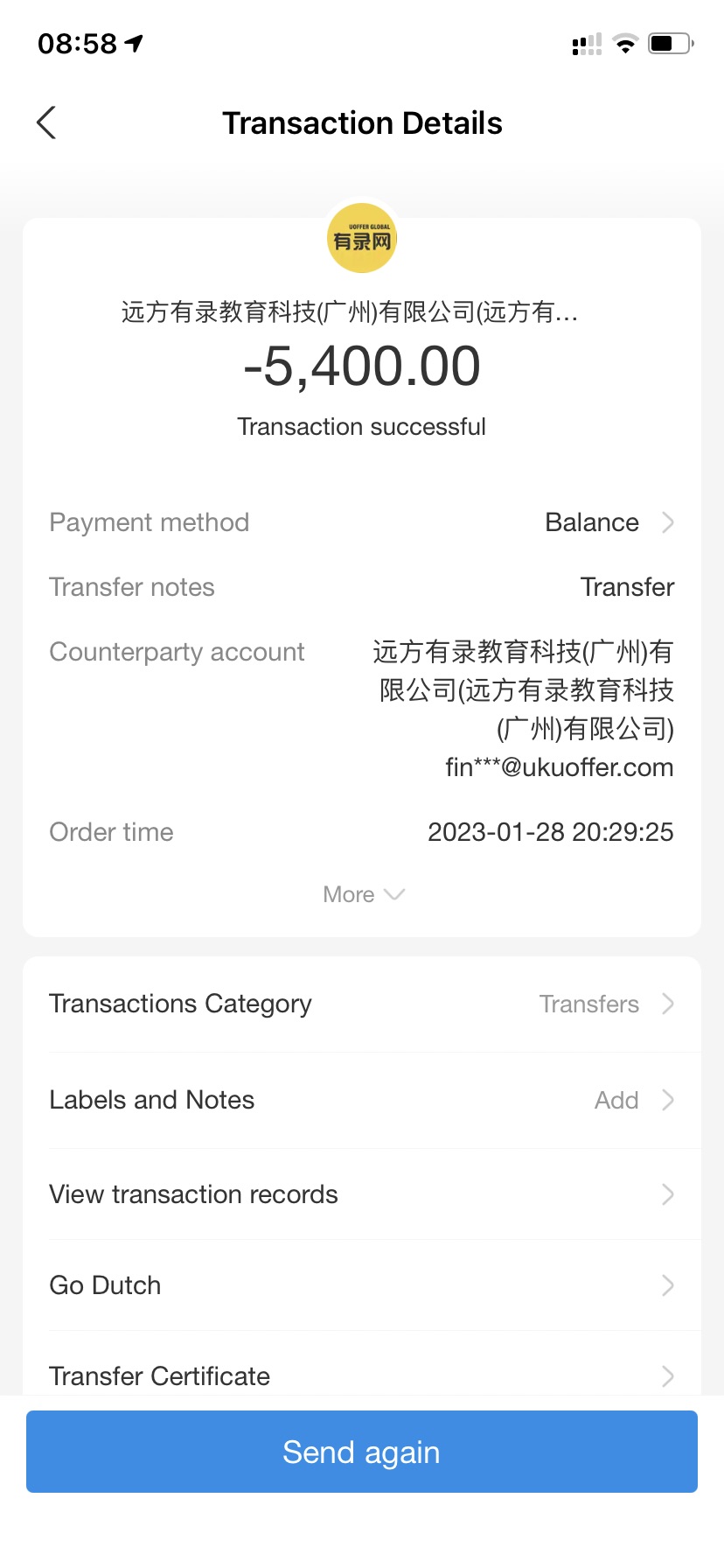
Task: Open the Go Dutch option
Action: tap(362, 1285)
